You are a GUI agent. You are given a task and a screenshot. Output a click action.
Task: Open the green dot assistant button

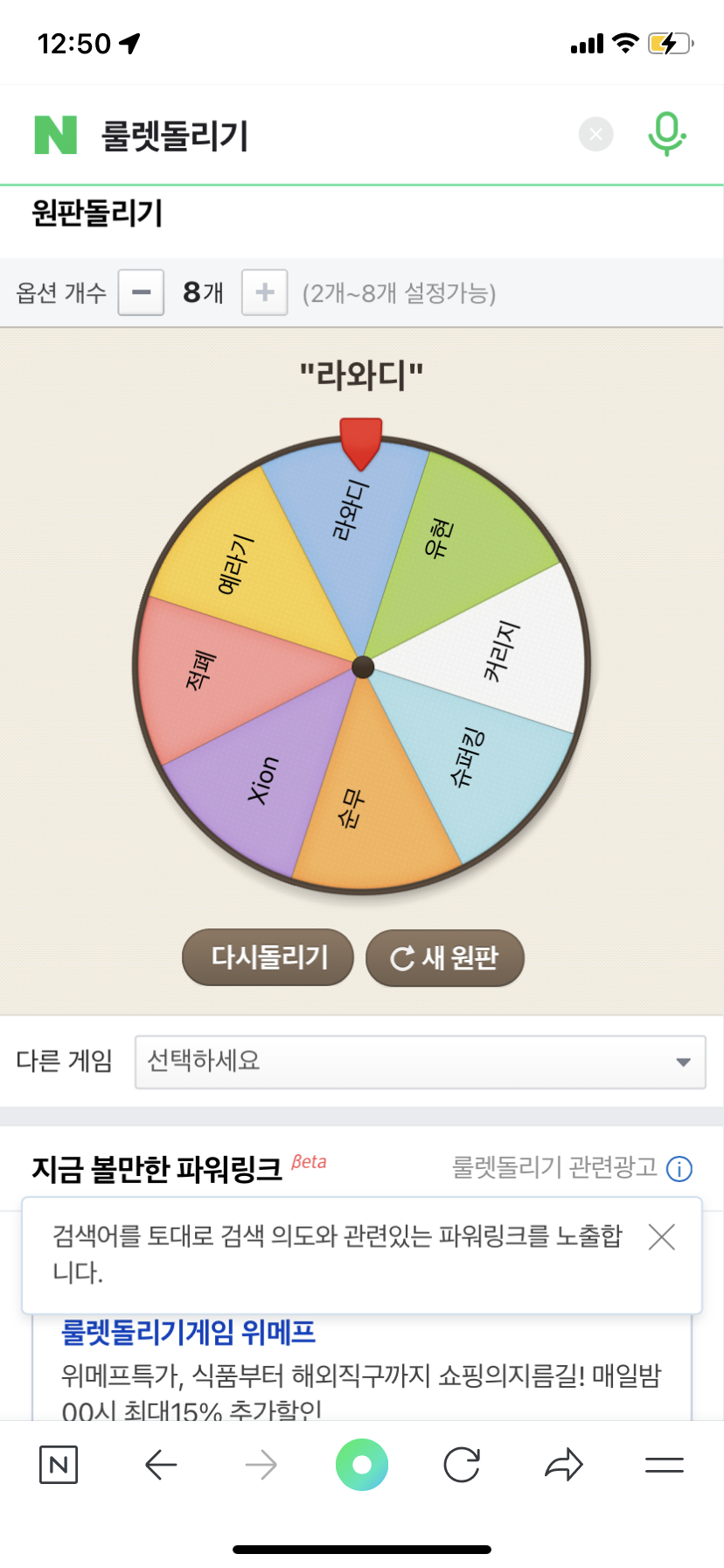tap(362, 1465)
